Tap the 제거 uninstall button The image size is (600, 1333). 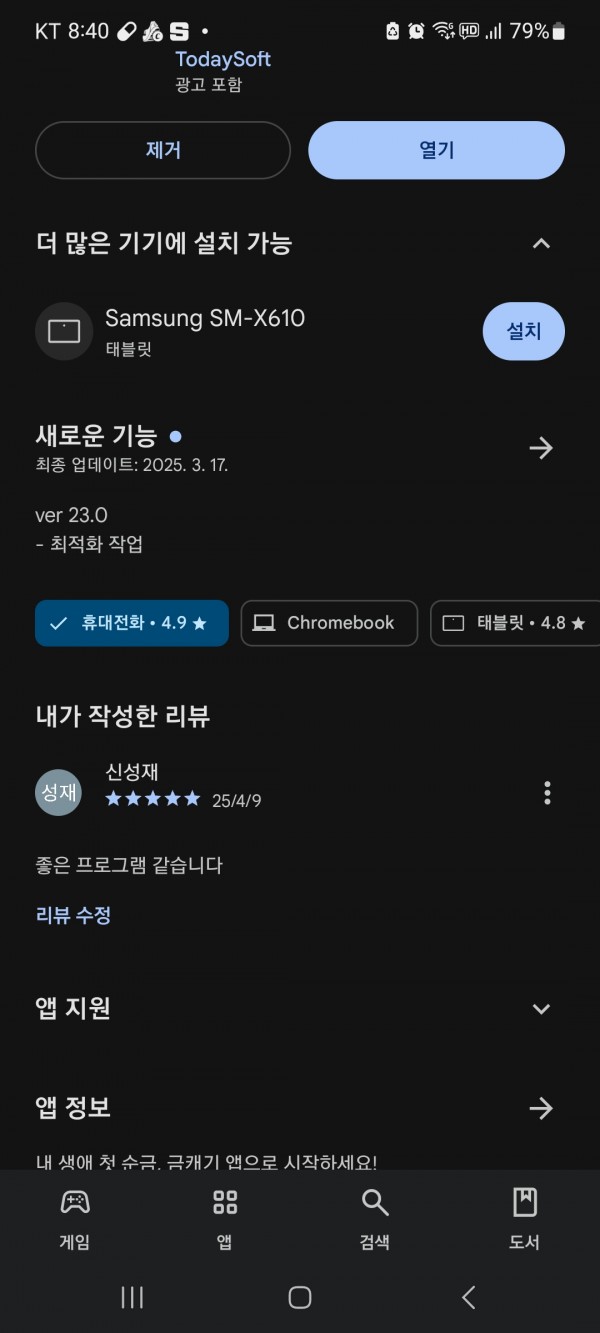click(163, 150)
